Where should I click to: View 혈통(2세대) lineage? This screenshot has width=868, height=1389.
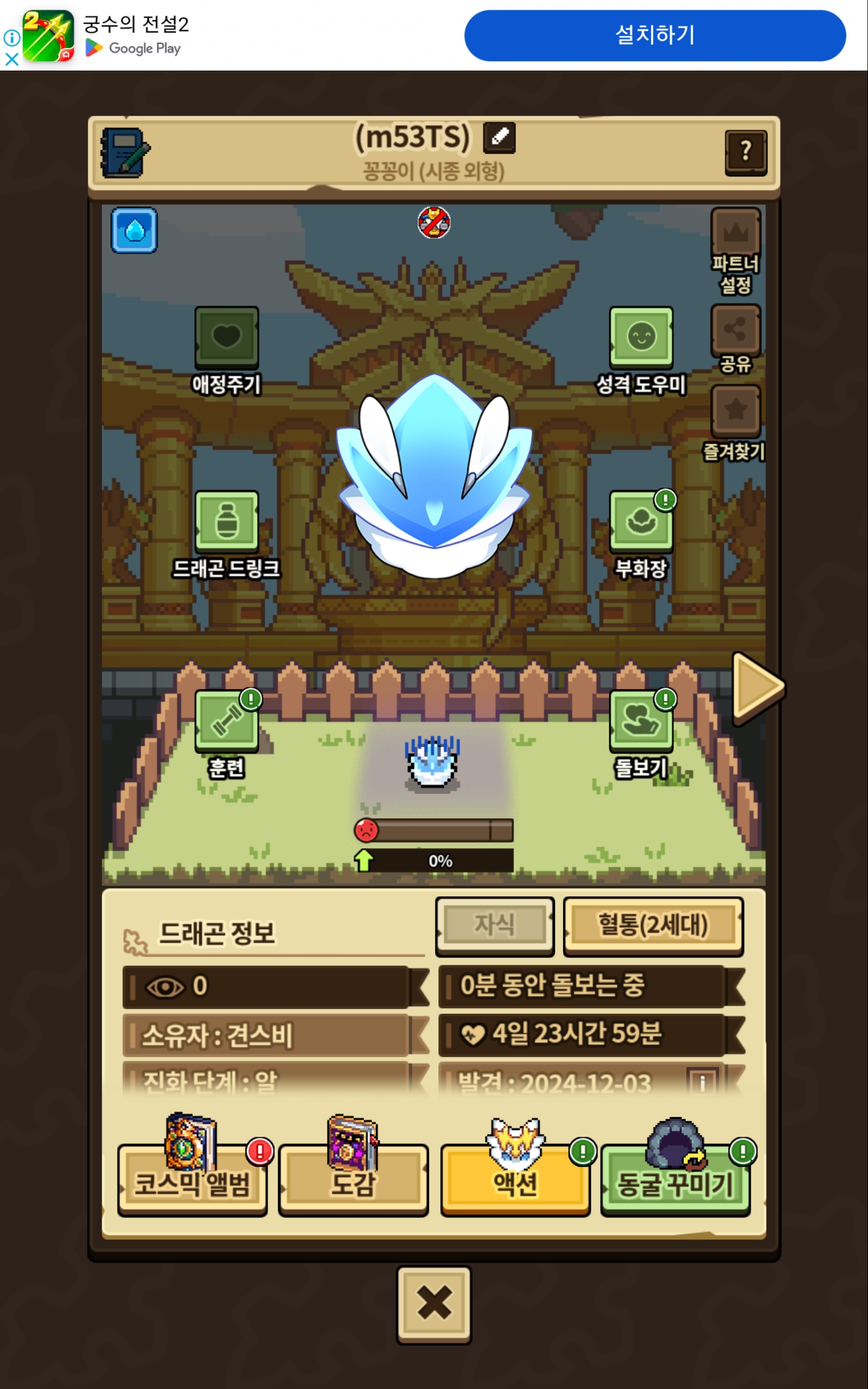653,925
